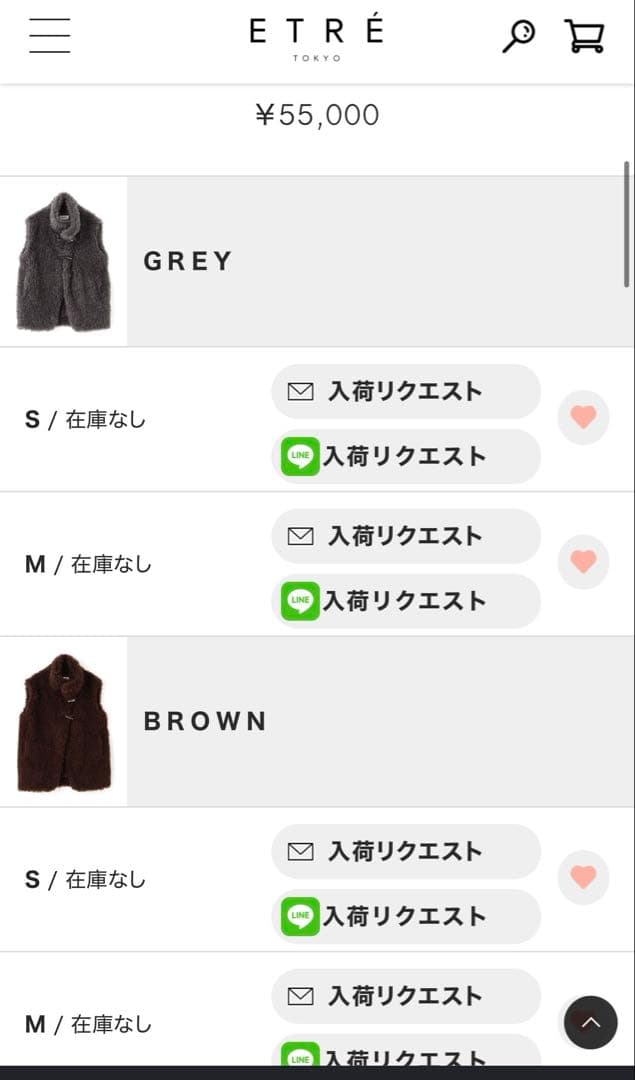Favorite the Brown size S item
The height and width of the screenshot is (1080, 635).
pos(583,877)
